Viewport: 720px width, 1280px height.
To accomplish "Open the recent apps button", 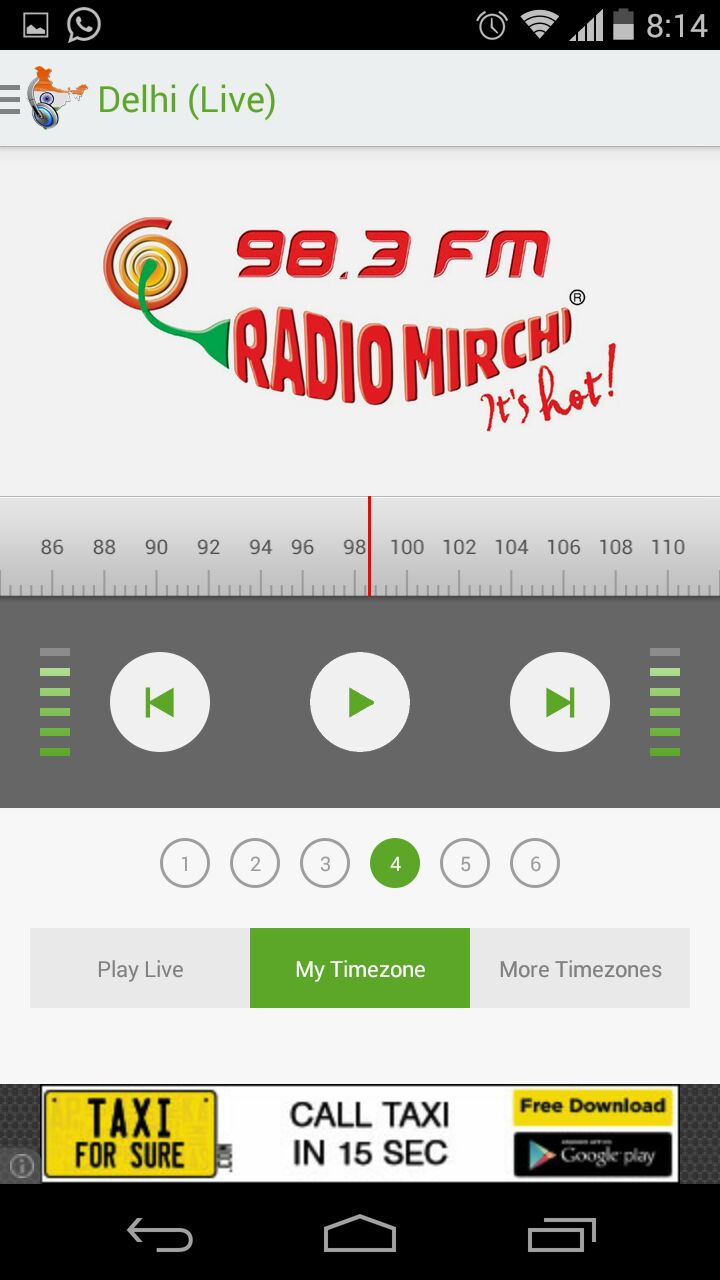I will pyautogui.click(x=561, y=1236).
